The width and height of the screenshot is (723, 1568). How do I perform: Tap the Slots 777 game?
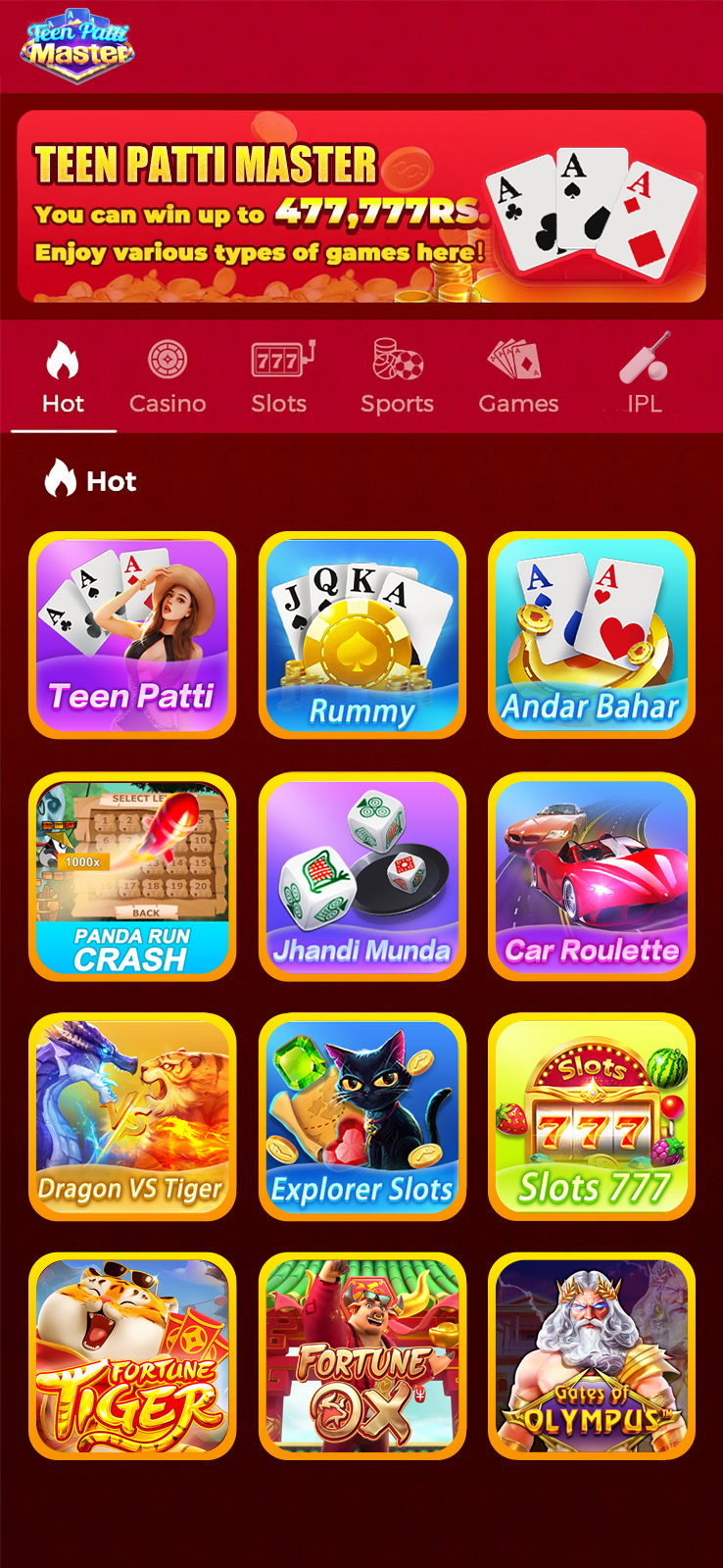(591, 1116)
